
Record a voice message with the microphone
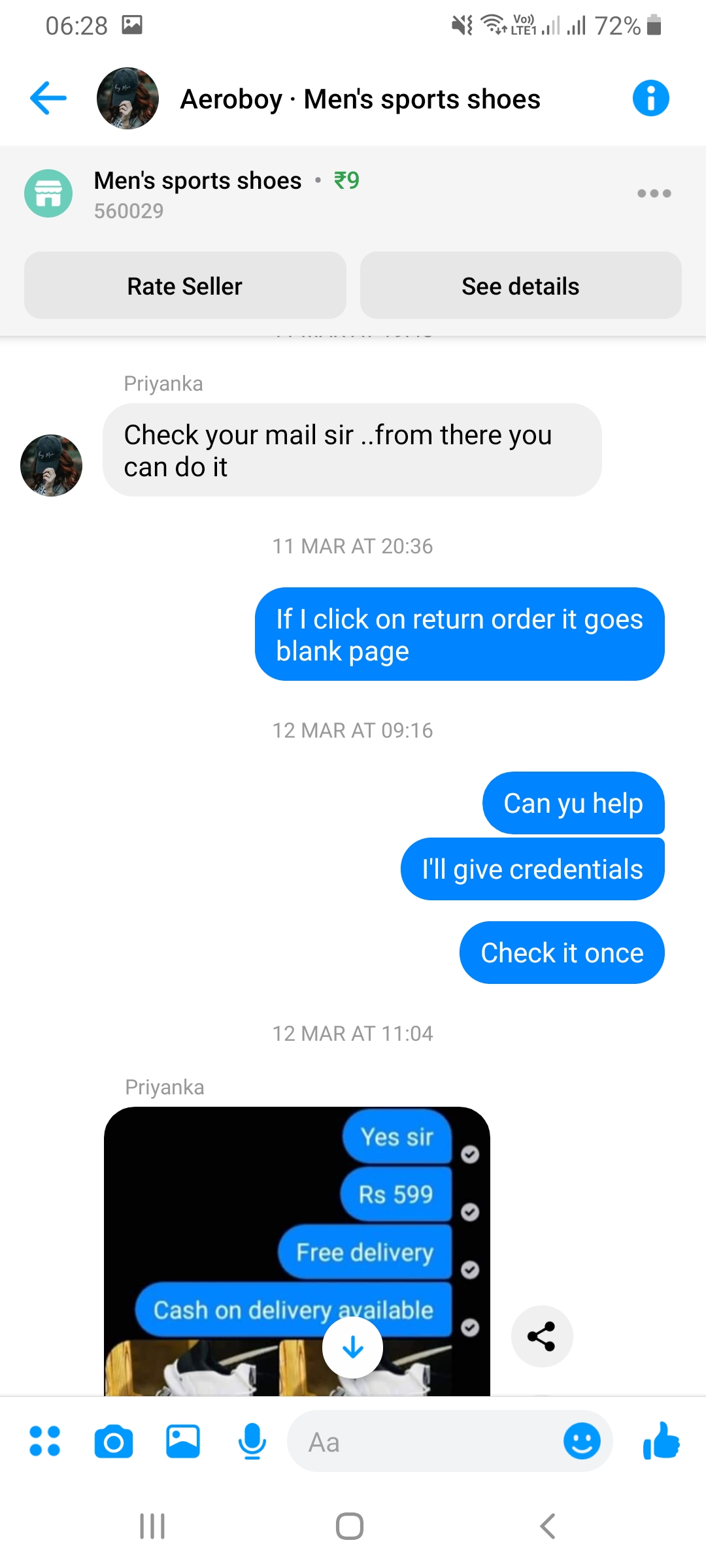tap(252, 1441)
